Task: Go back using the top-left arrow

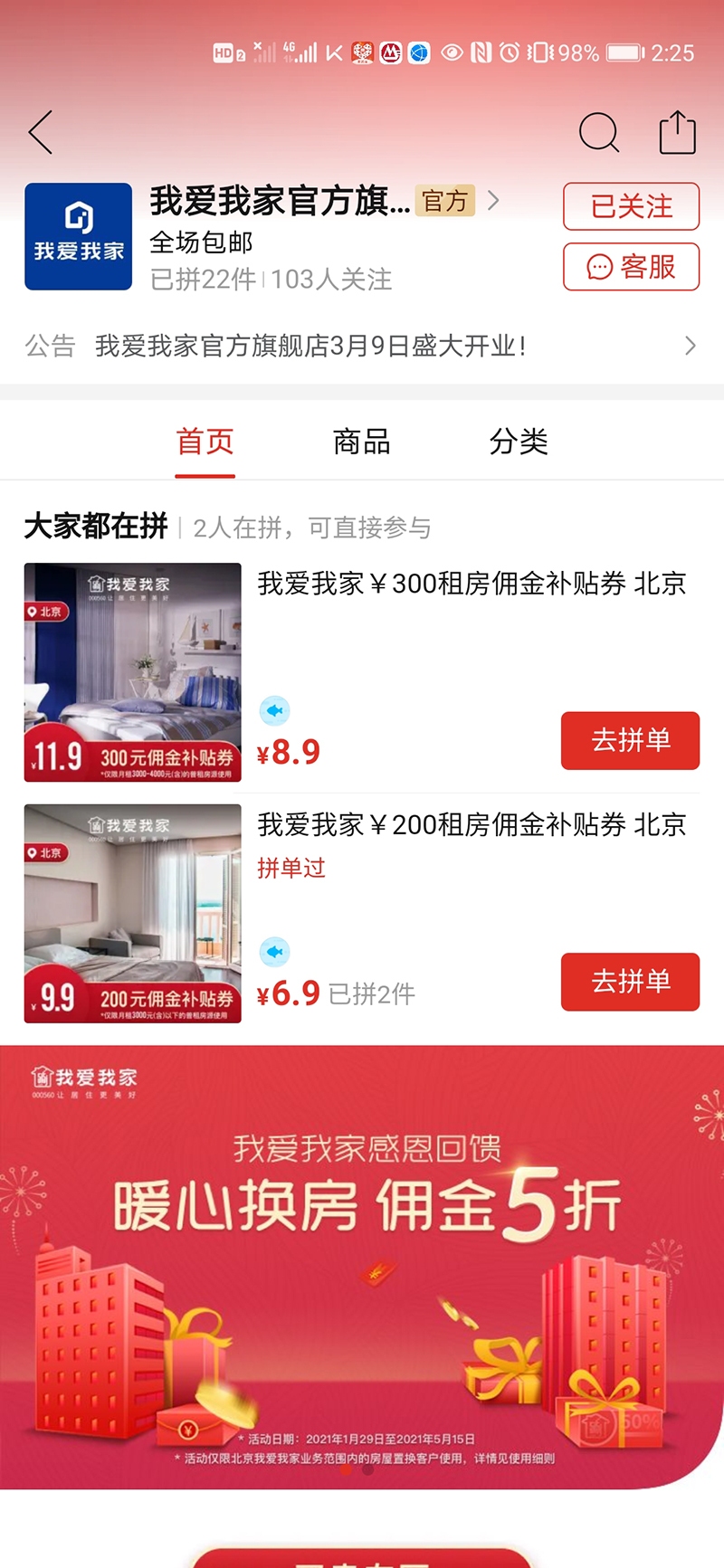Action: 41,133
